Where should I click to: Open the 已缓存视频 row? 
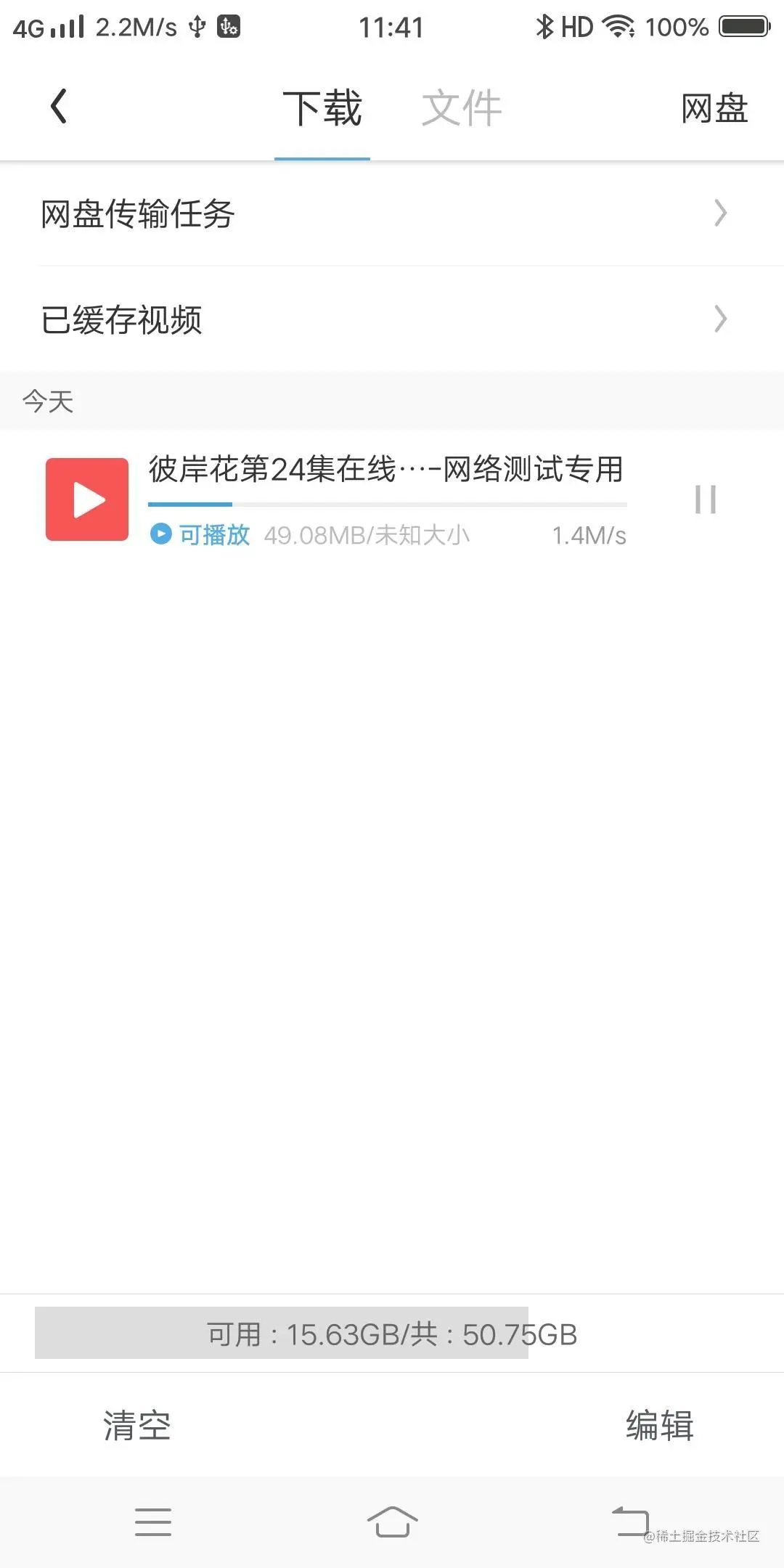(392, 319)
